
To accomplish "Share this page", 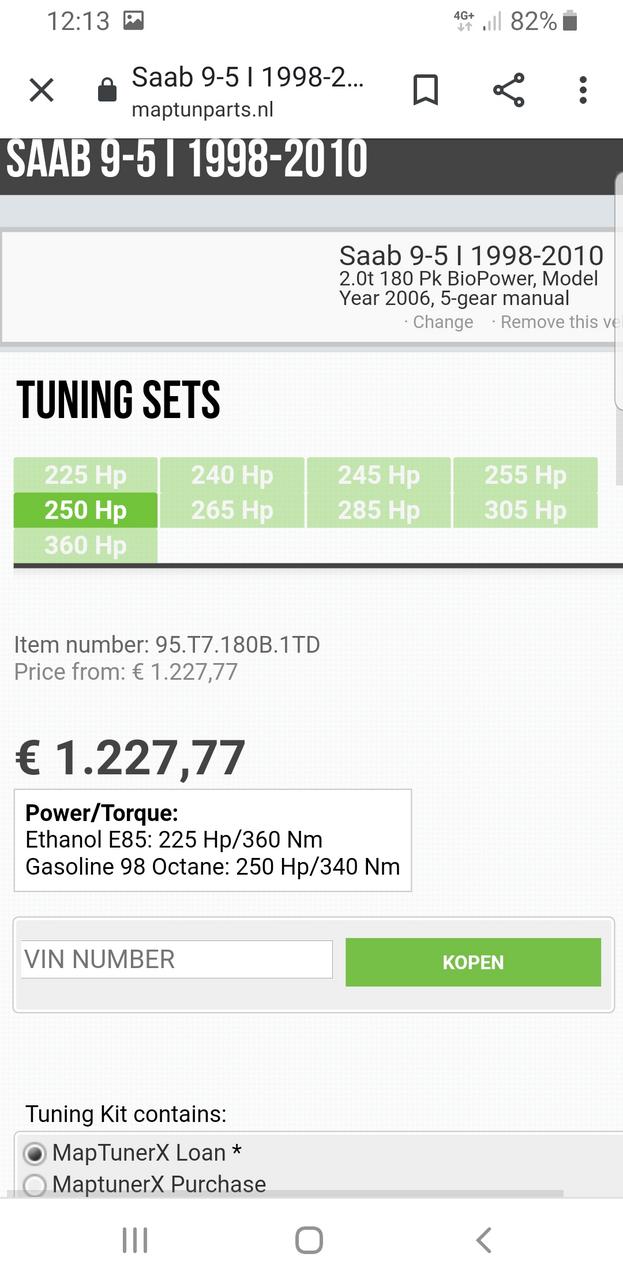I will (509, 91).
